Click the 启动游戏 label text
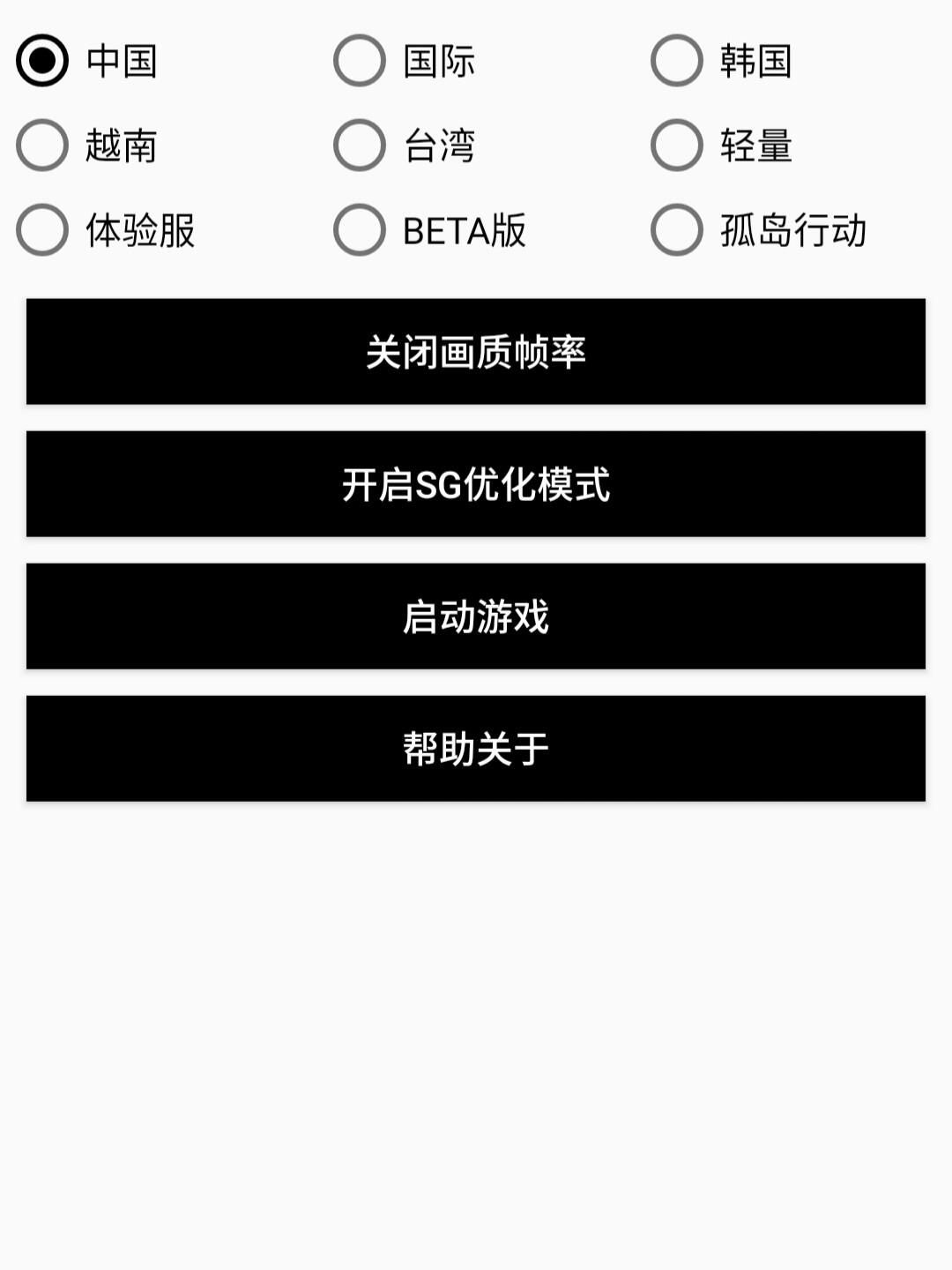Screen dimensions: 952x1270 click(476, 617)
